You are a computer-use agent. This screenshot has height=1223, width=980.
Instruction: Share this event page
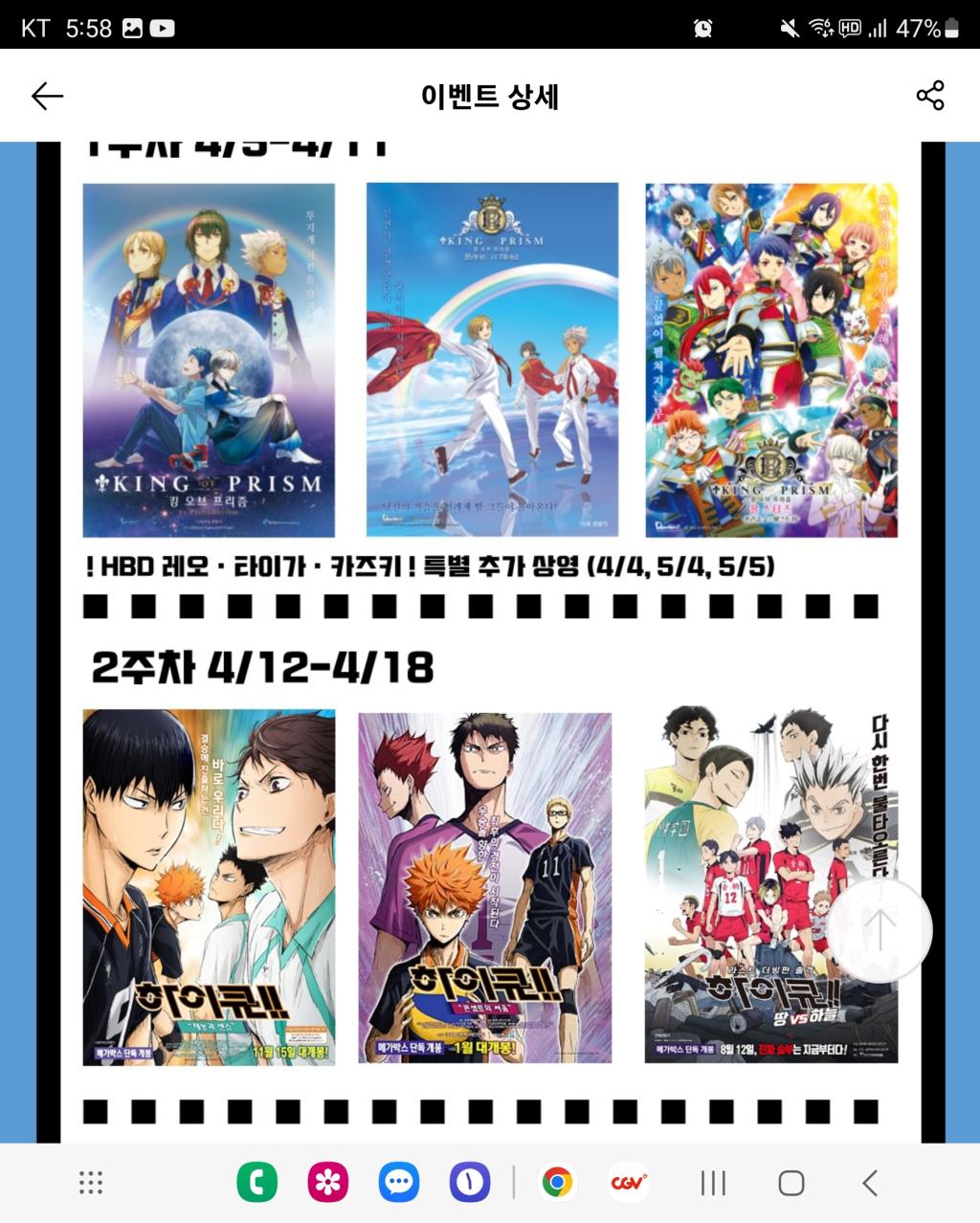pos(929,96)
